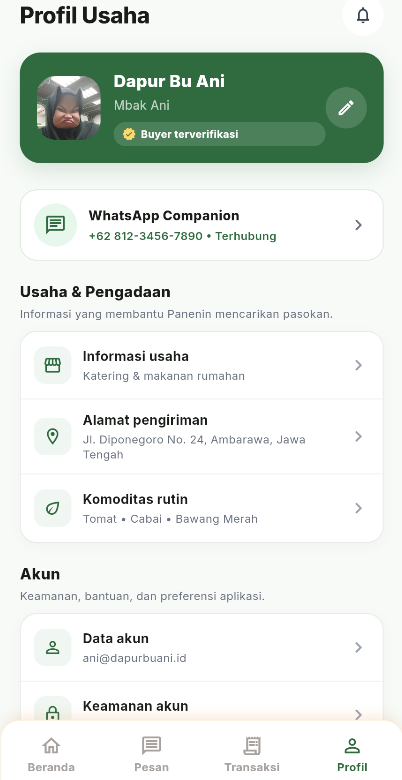
Task: Switch to the Pesan tab
Action: tap(151, 754)
